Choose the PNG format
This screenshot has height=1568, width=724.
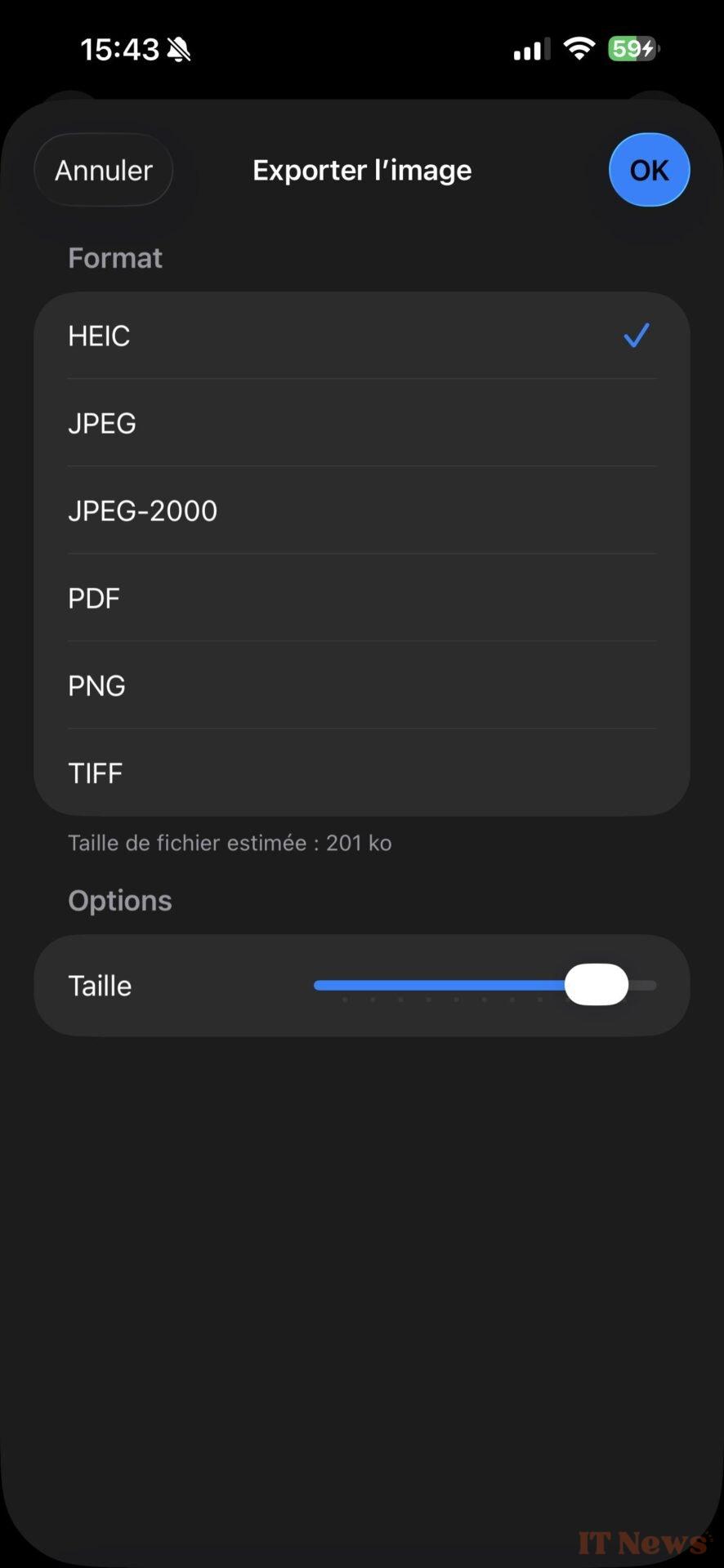(361, 685)
